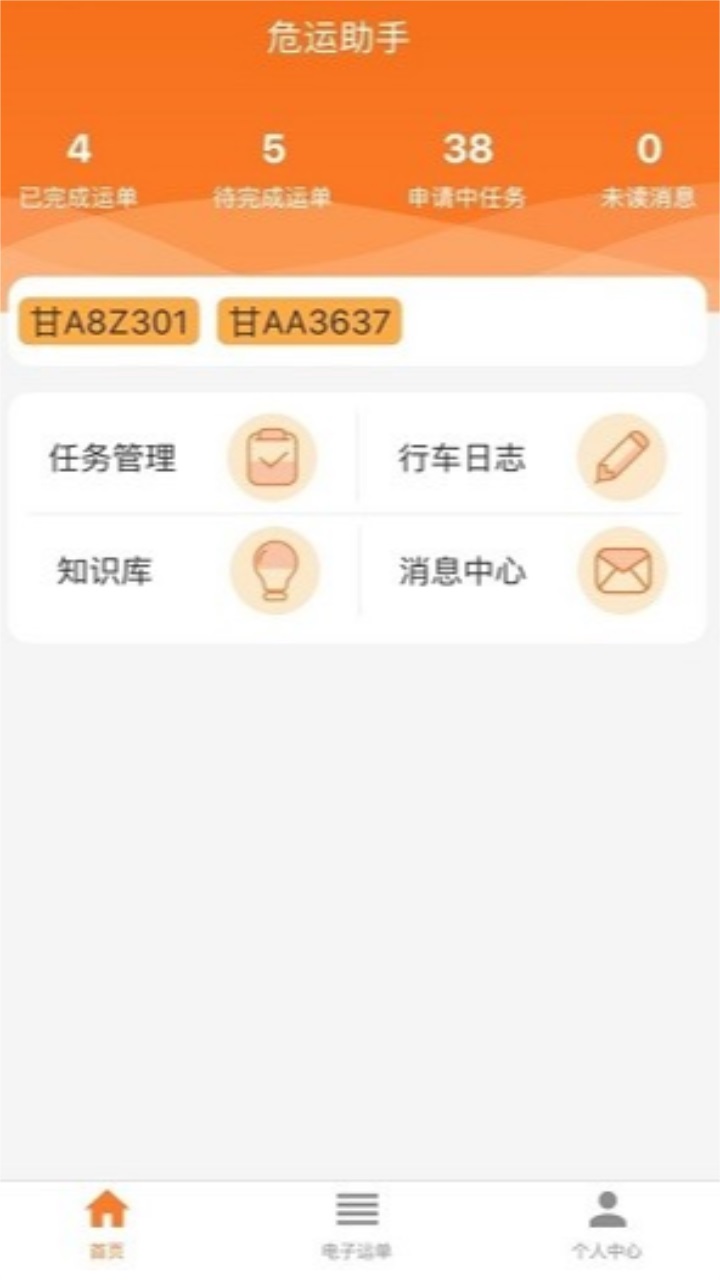Tap the vehicle plates card area
This screenshot has width=720, height=1280.
[x=360, y=322]
